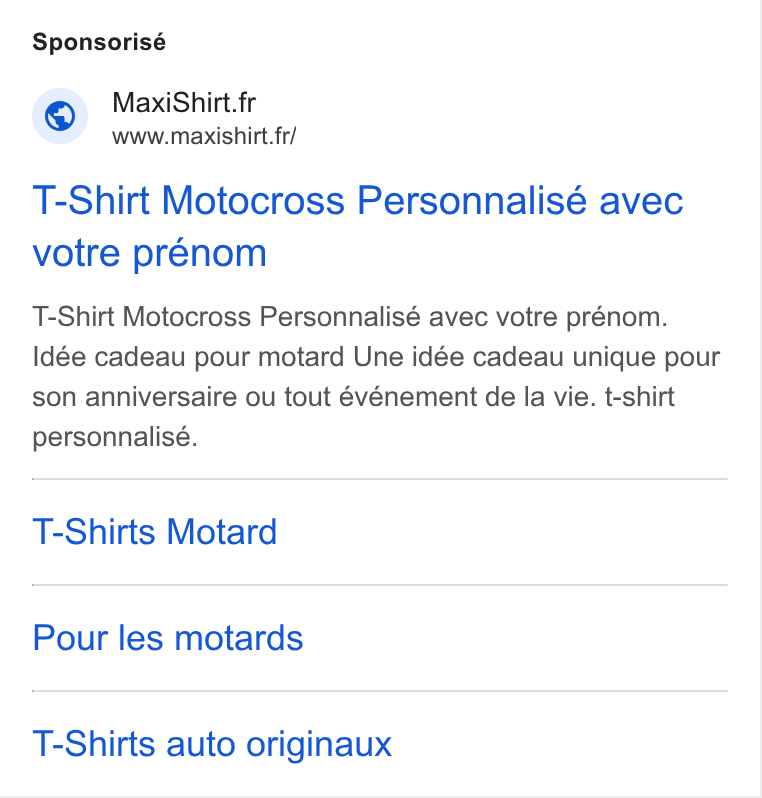This screenshot has height=798, width=762.
Task: Tap the MaxiShirt.fr site name
Action: pos(184,103)
